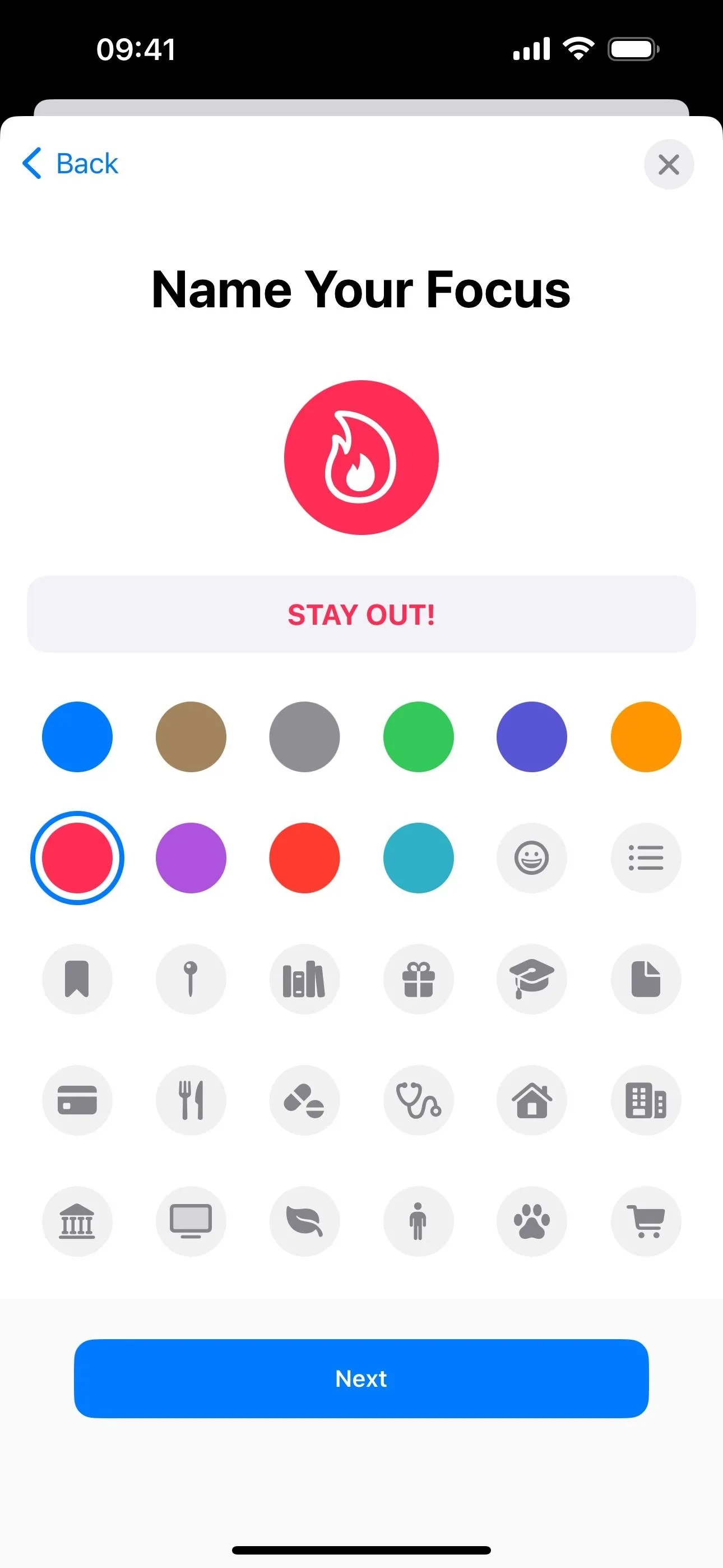The image size is (723, 1568).
Task: Pick the gift box icon
Action: tap(419, 979)
